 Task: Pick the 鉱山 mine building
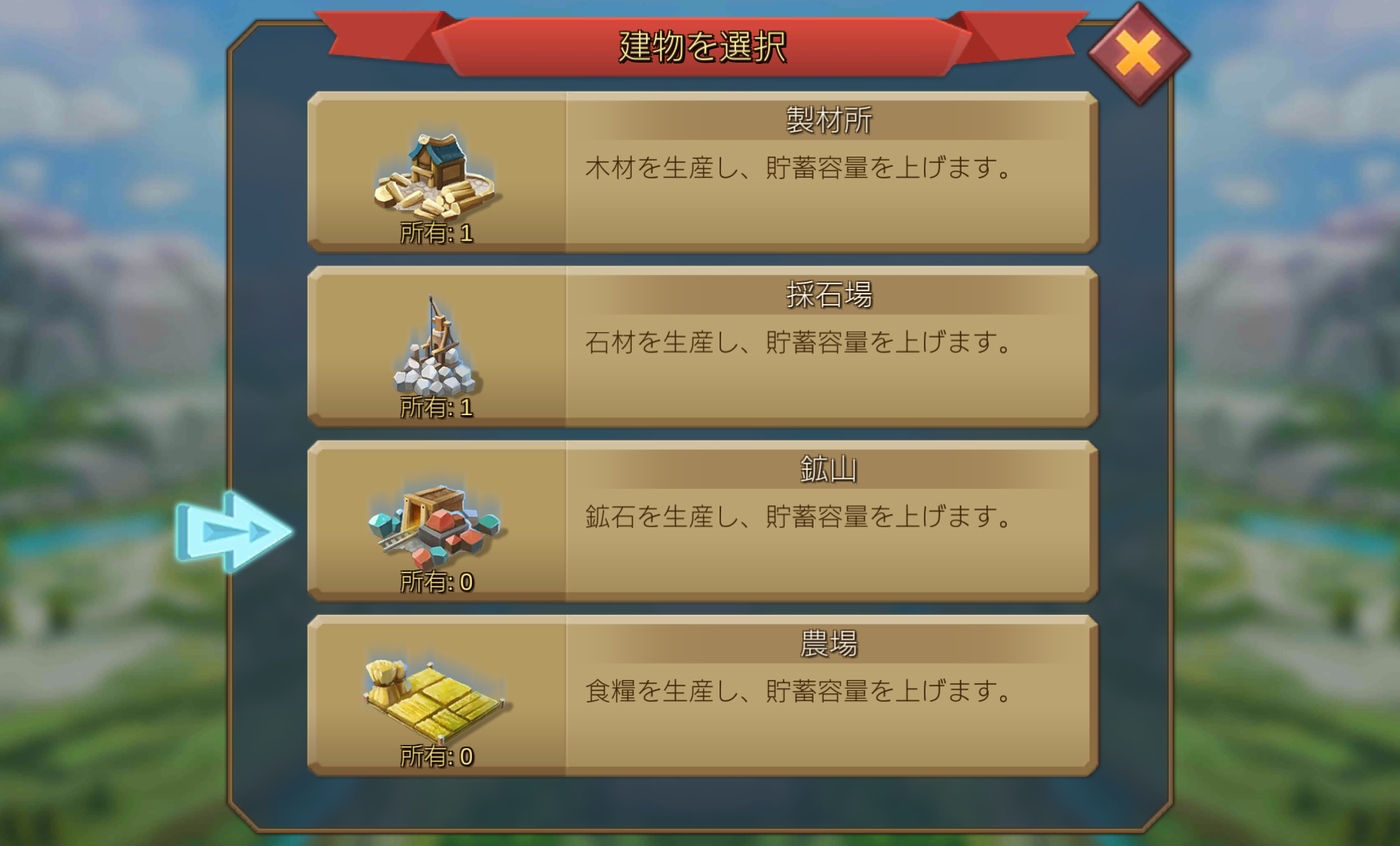(702, 521)
